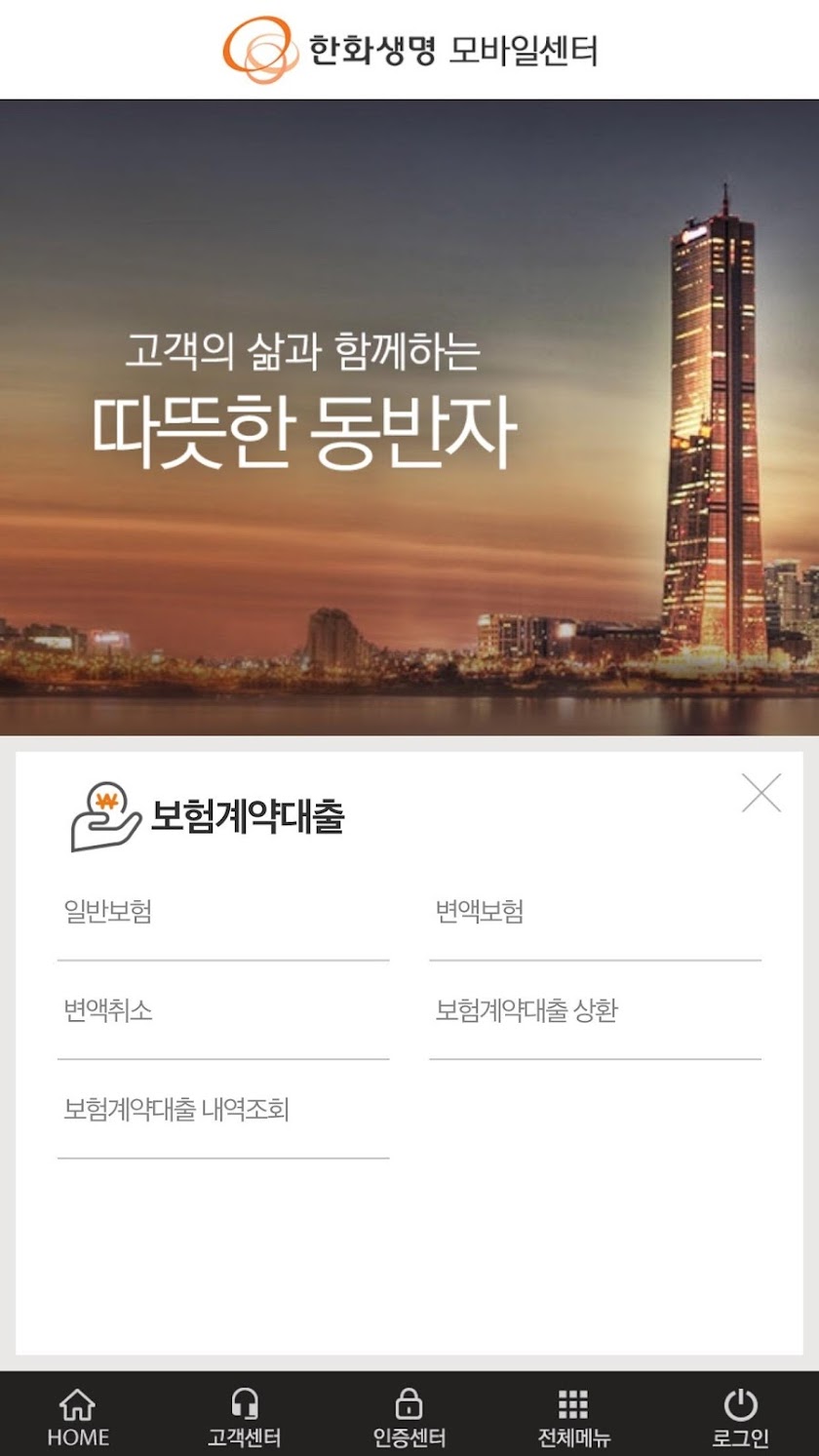819x1456 pixels.
Task: Close the 보험계약대출 panel
Action: 760,793
